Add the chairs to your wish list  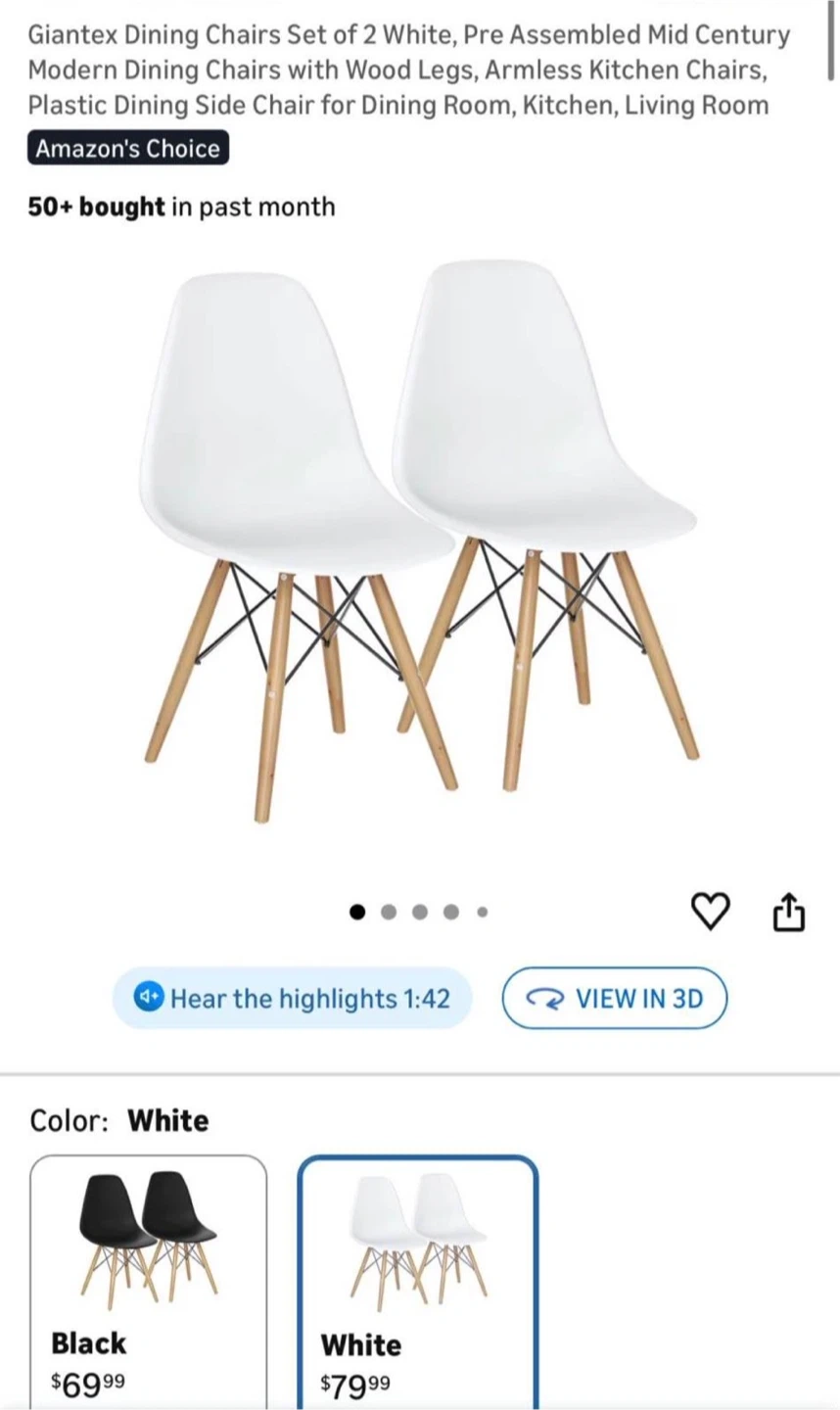point(711,912)
